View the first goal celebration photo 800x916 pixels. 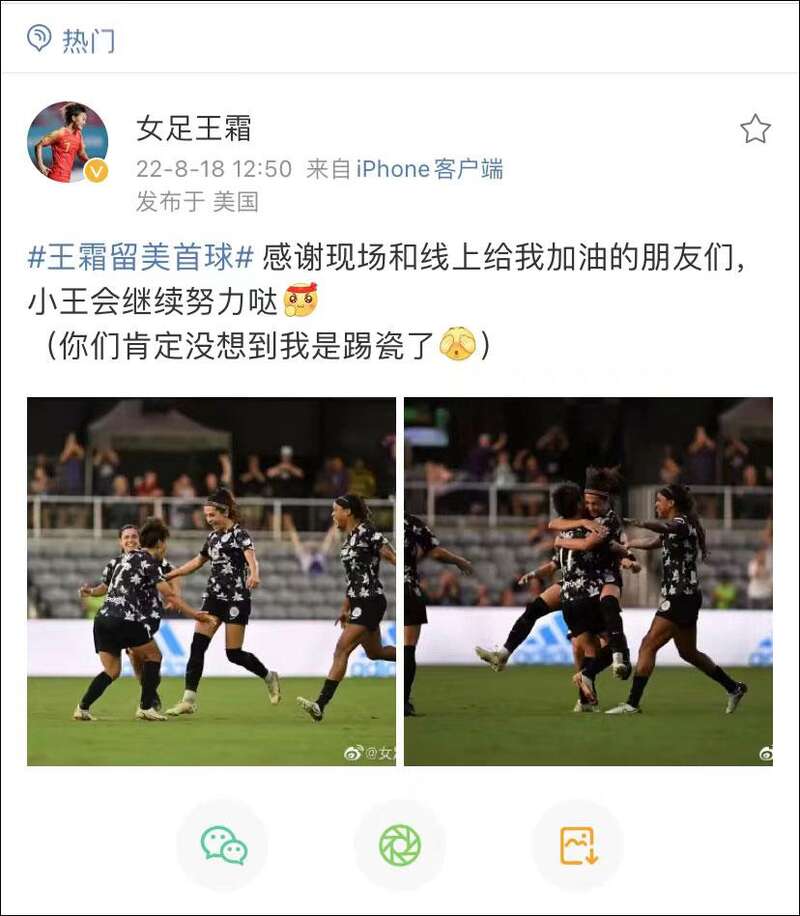coord(211,582)
